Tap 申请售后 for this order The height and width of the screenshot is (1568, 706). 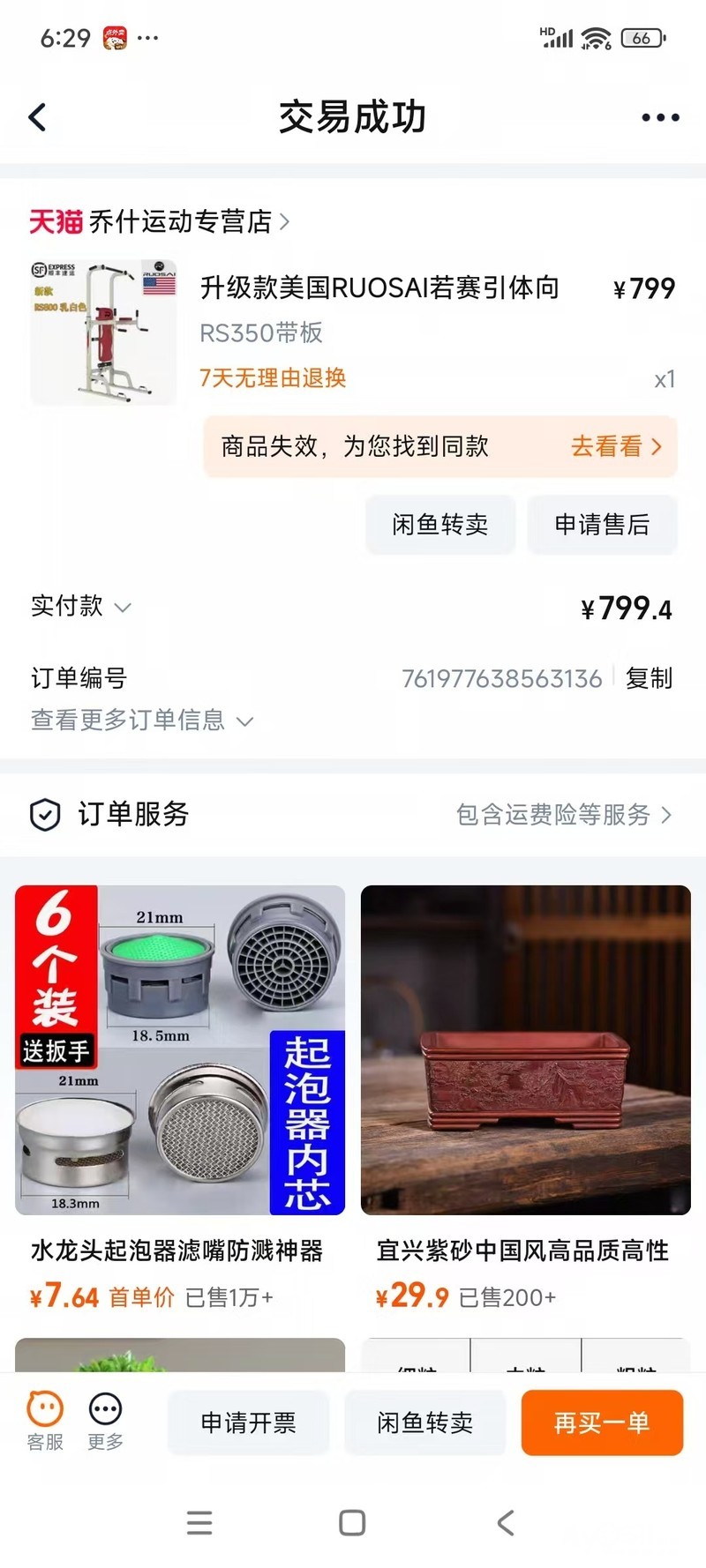click(602, 525)
